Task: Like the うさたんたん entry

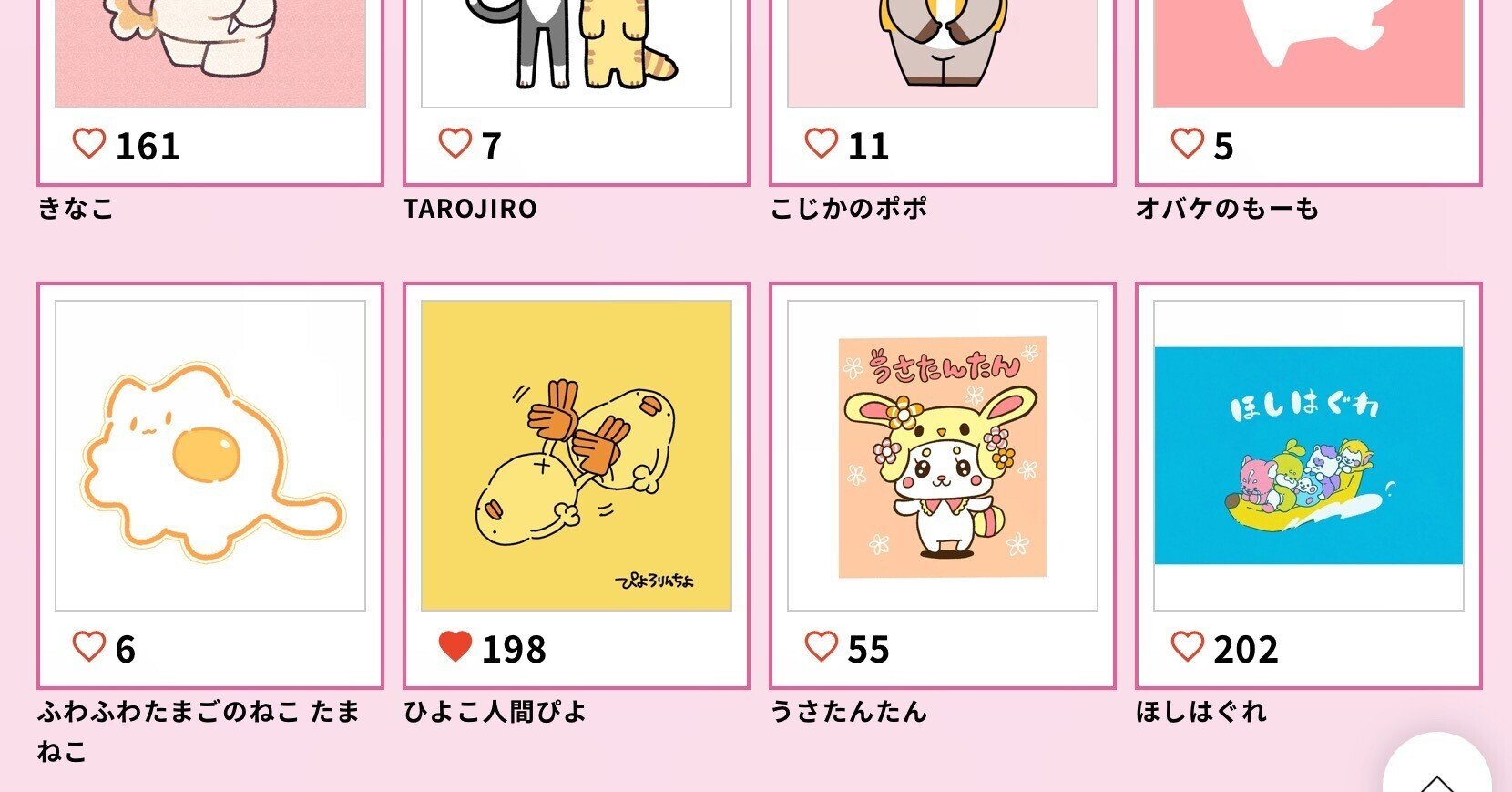Action: (x=822, y=647)
